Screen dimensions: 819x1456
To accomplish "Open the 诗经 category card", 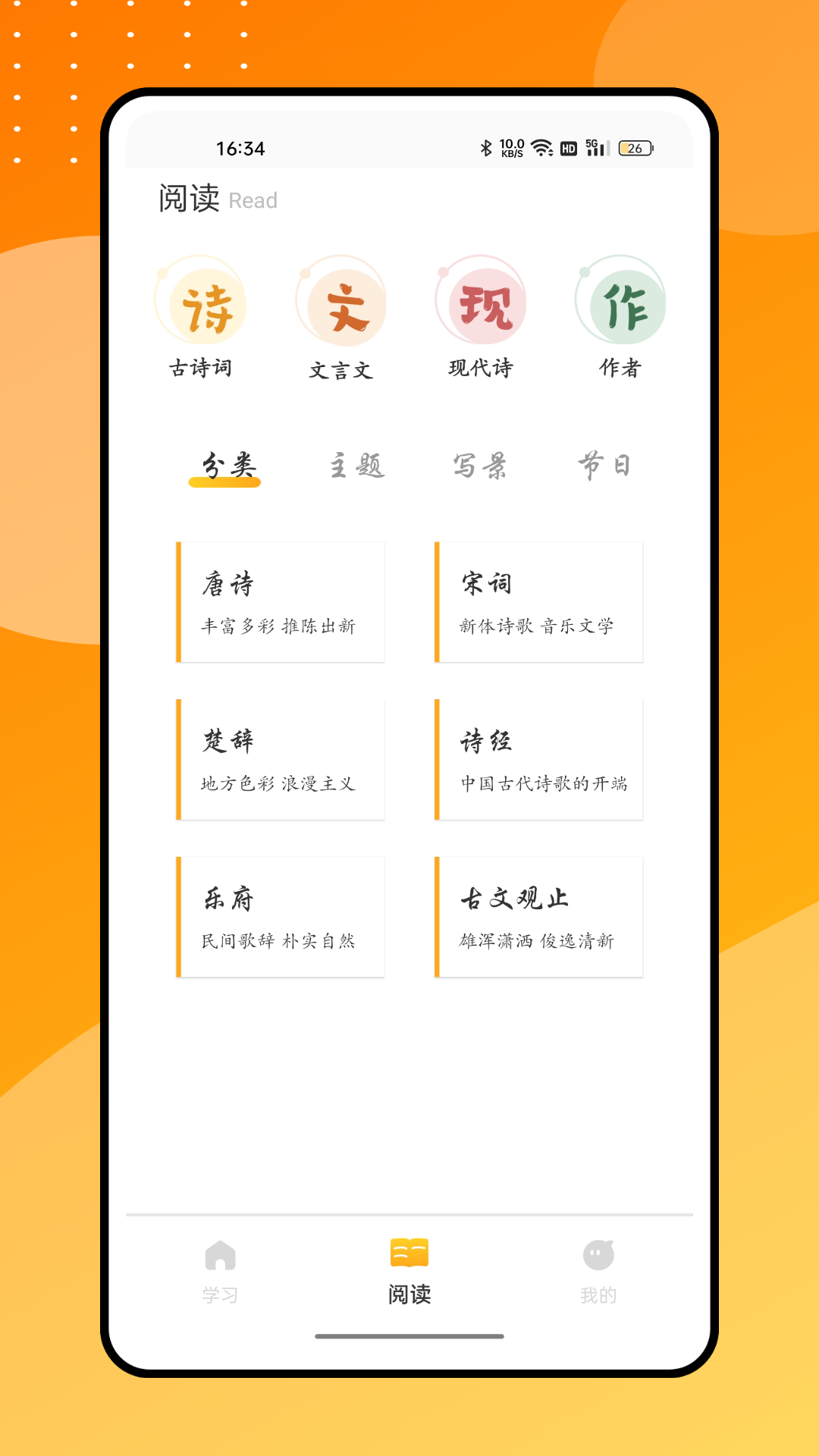I will pos(538,759).
